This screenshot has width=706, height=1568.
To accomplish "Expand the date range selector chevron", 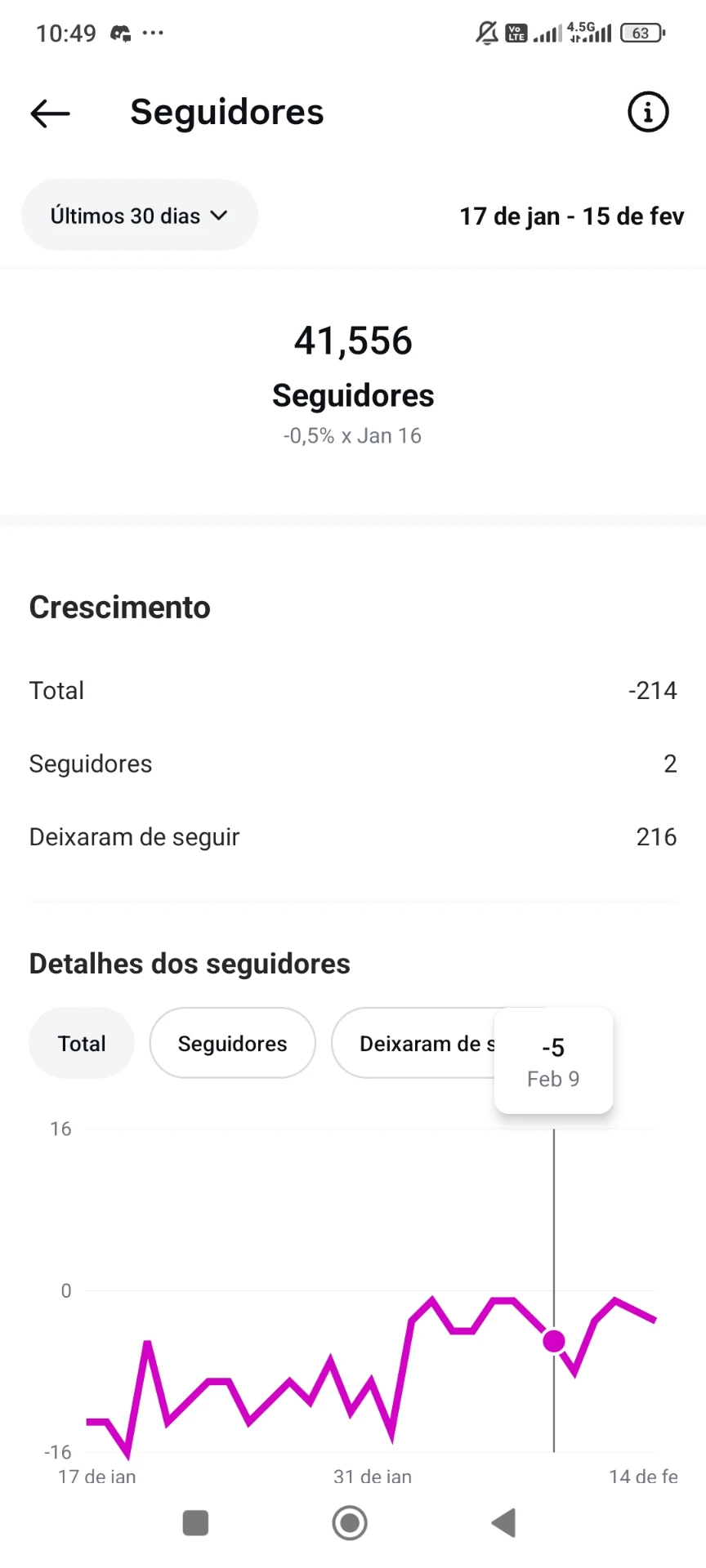I will tap(218, 216).
